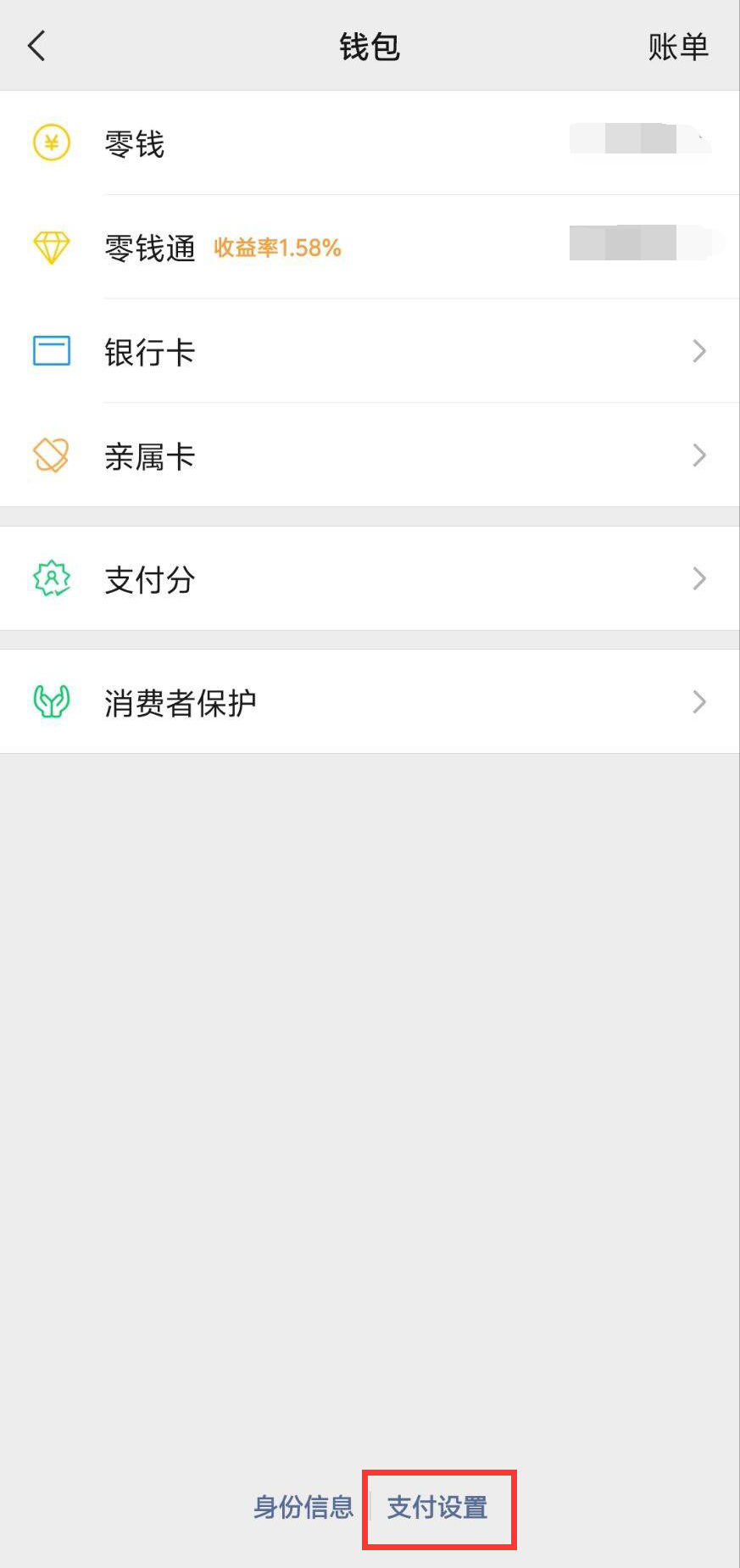The height and width of the screenshot is (1568, 740).
Task: Tap the 身份信息 link
Action: (x=303, y=1507)
